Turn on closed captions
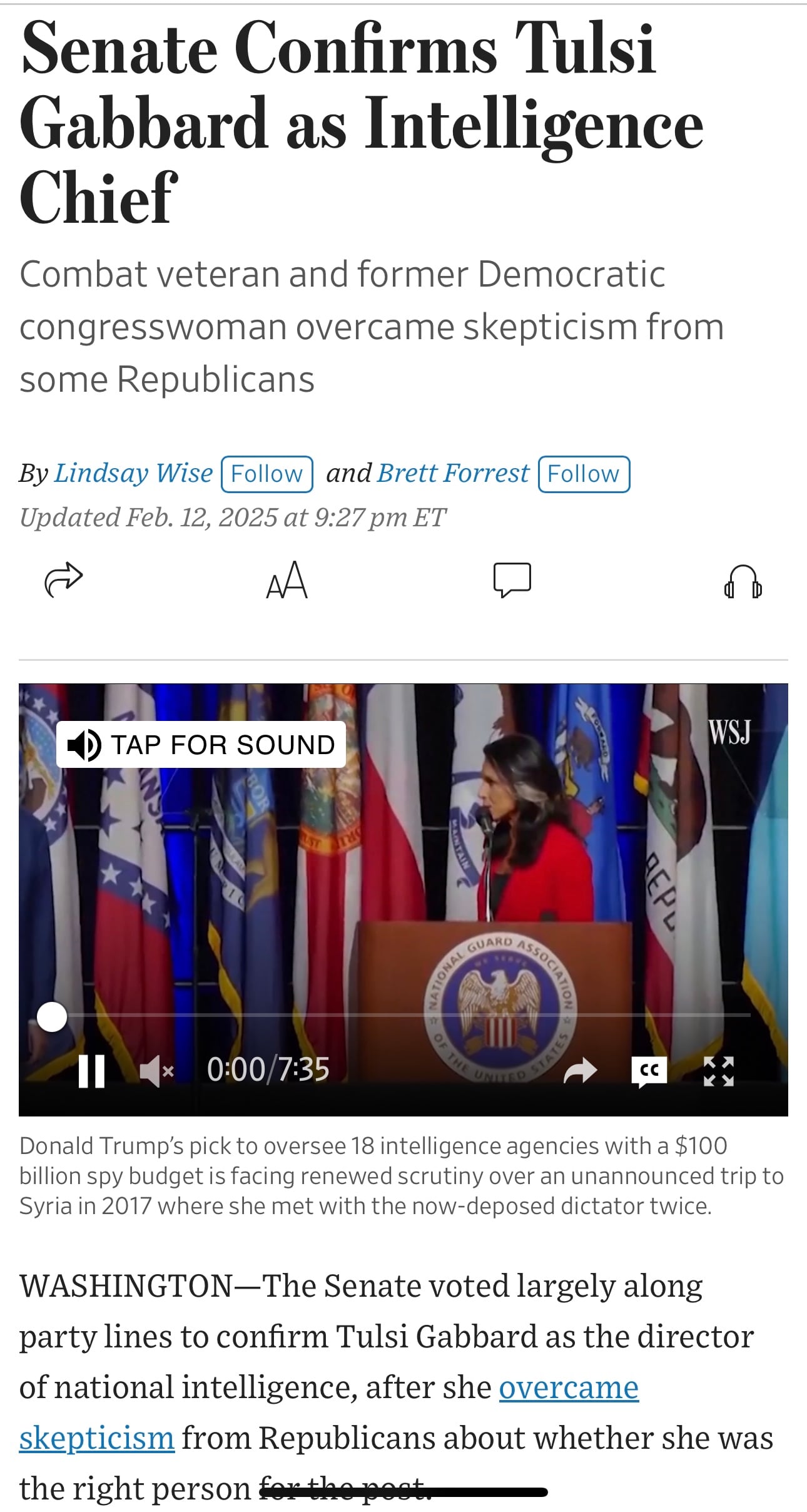The height and width of the screenshot is (1512, 807). pyautogui.click(x=649, y=1072)
